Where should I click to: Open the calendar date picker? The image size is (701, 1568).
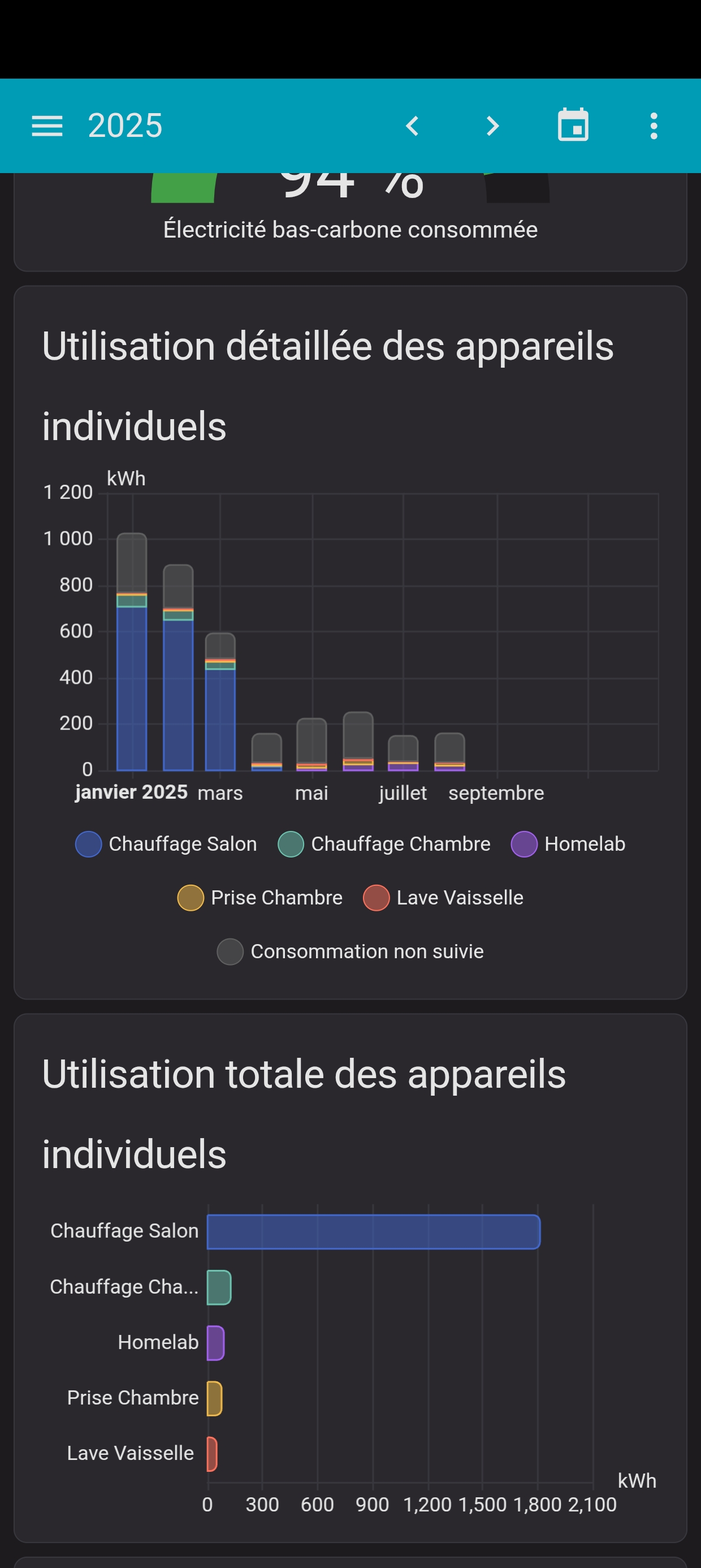[573, 126]
